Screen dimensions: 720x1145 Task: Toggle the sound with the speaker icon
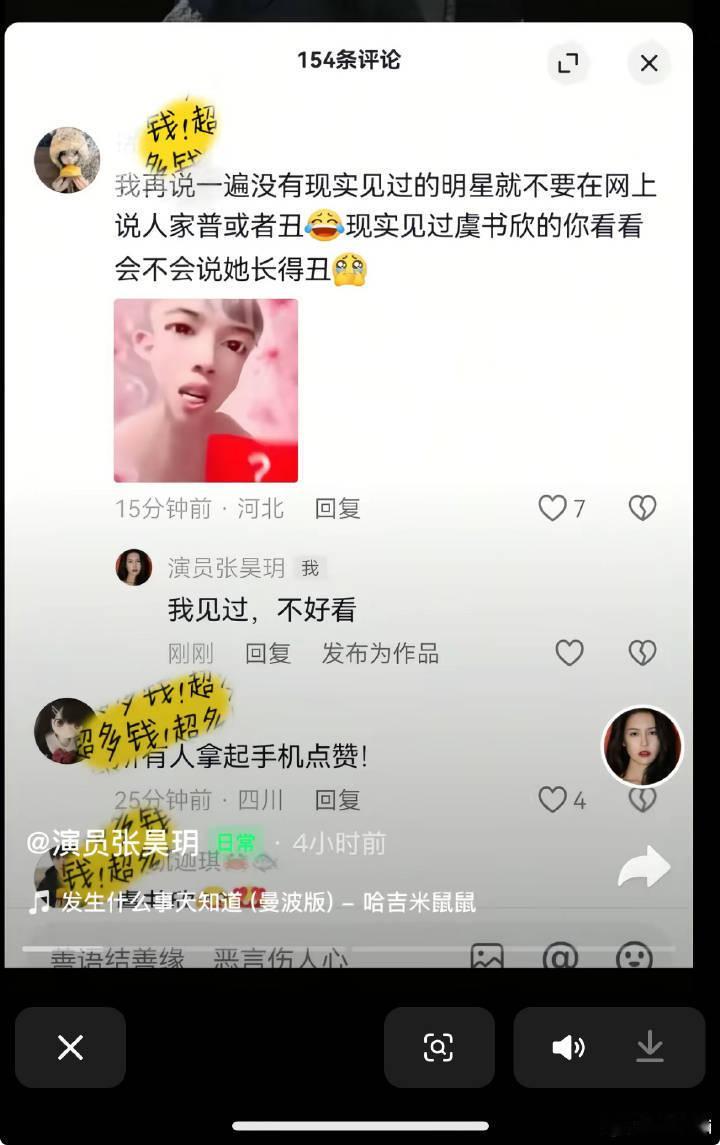[569, 1047]
